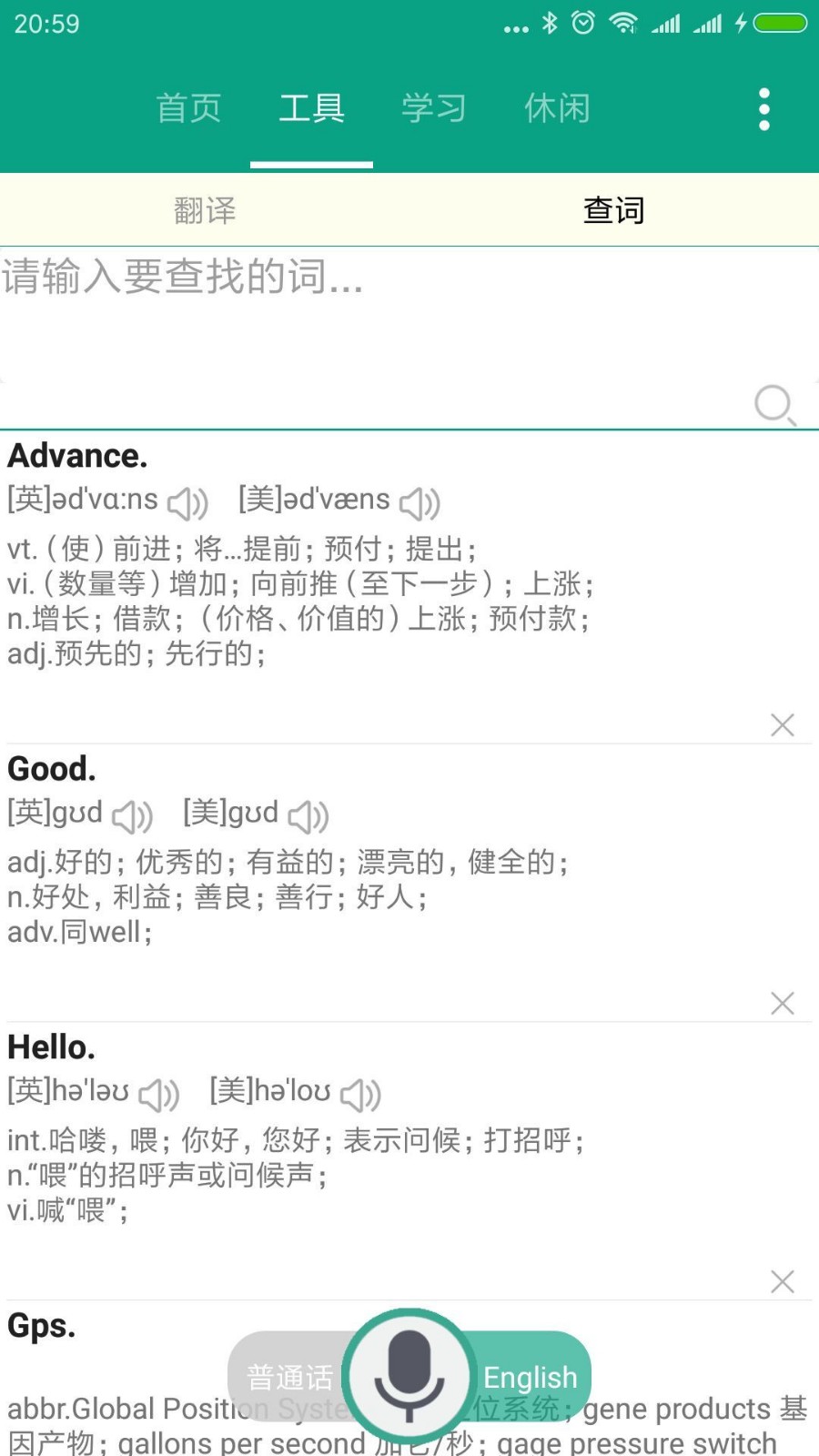Play British pronunciation of Advance
This screenshot has height=1456, width=819.
click(188, 502)
